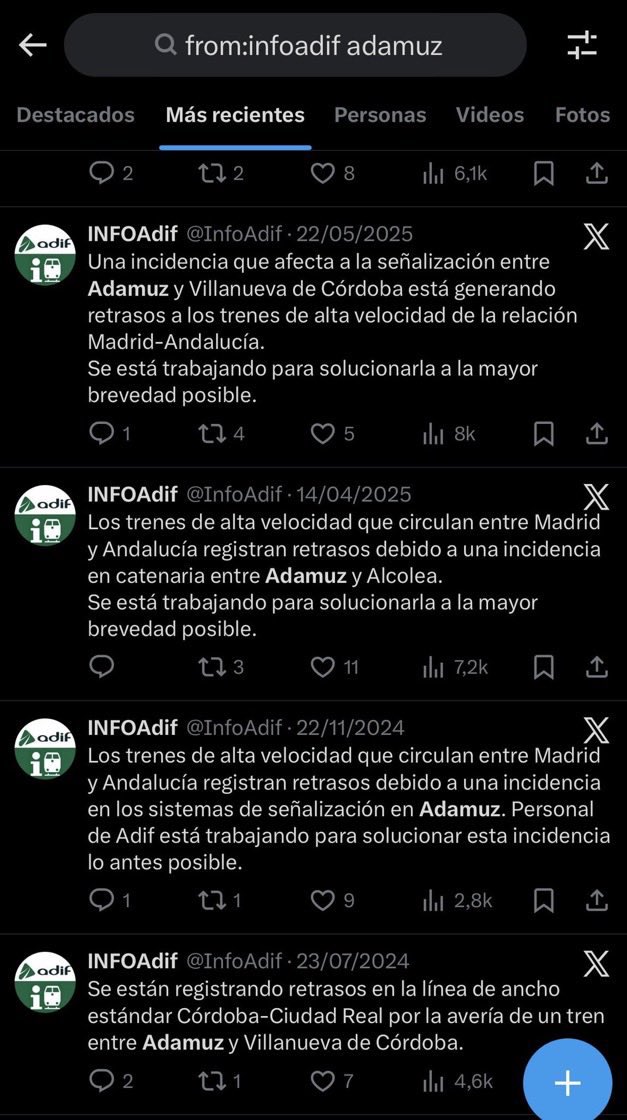Image resolution: width=627 pixels, height=1120 pixels.
Task: Switch to the Videos tab
Action: pos(489,115)
